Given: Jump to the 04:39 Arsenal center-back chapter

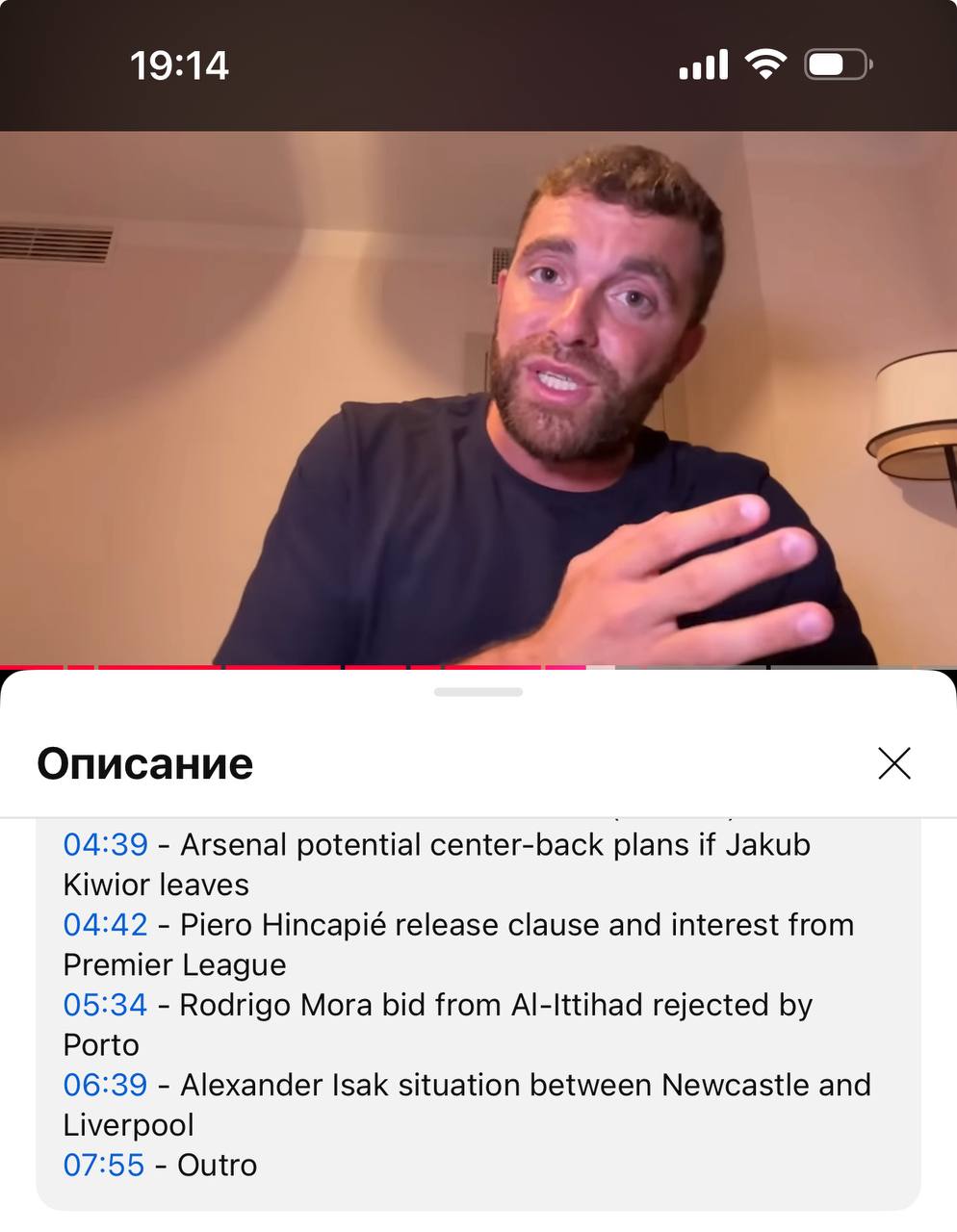Looking at the screenshot, I should click(105, 844).
